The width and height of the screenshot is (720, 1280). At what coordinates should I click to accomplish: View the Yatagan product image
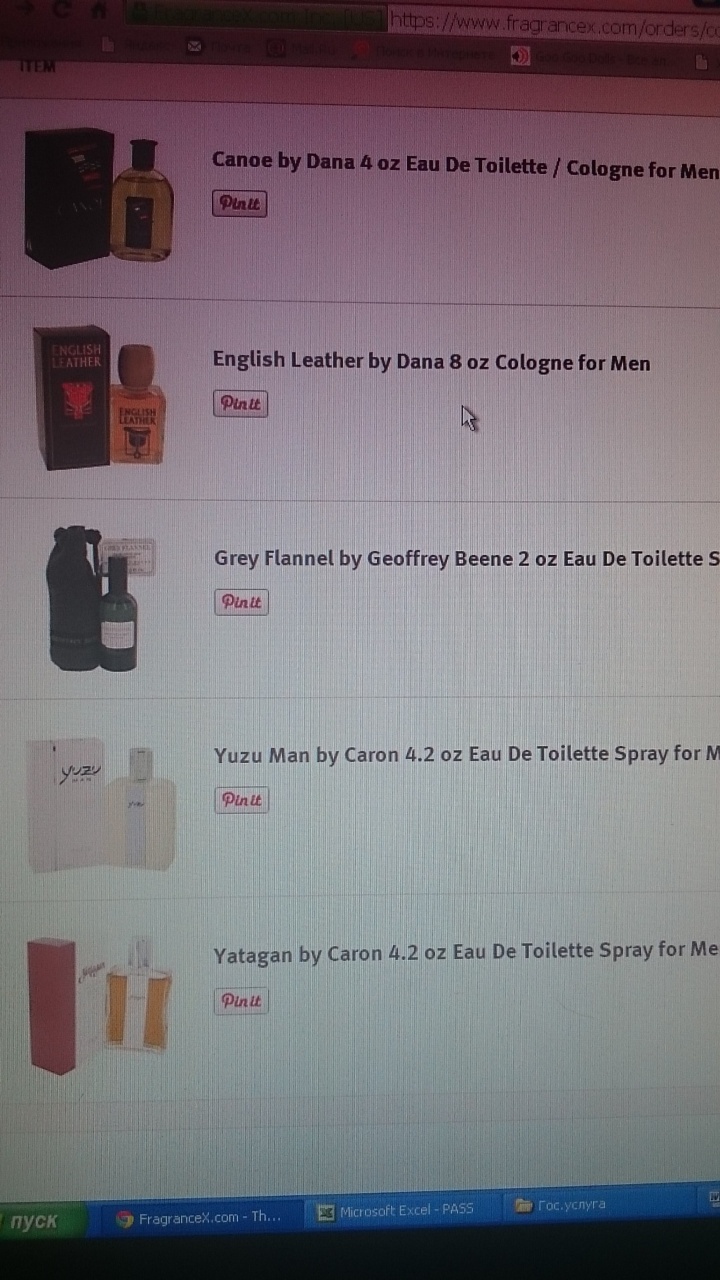coord(100,1003)
